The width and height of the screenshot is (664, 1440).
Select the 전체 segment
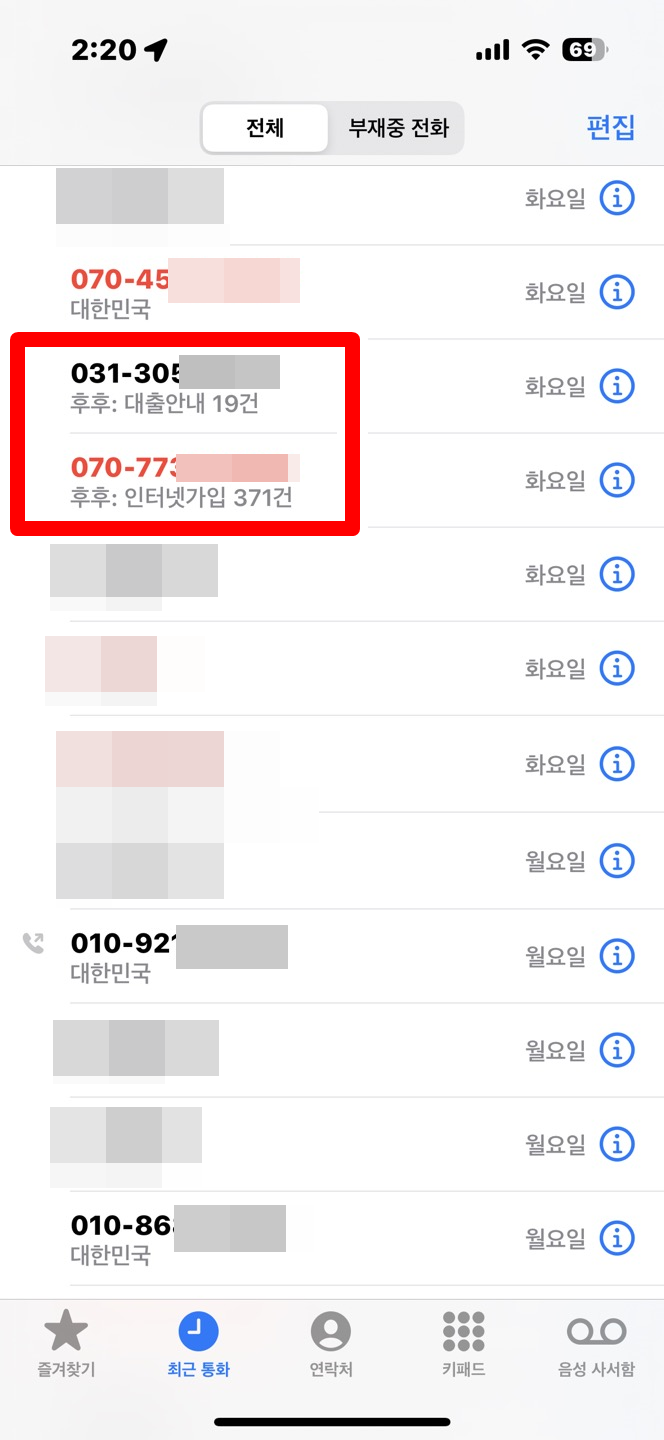pos(265,128)
